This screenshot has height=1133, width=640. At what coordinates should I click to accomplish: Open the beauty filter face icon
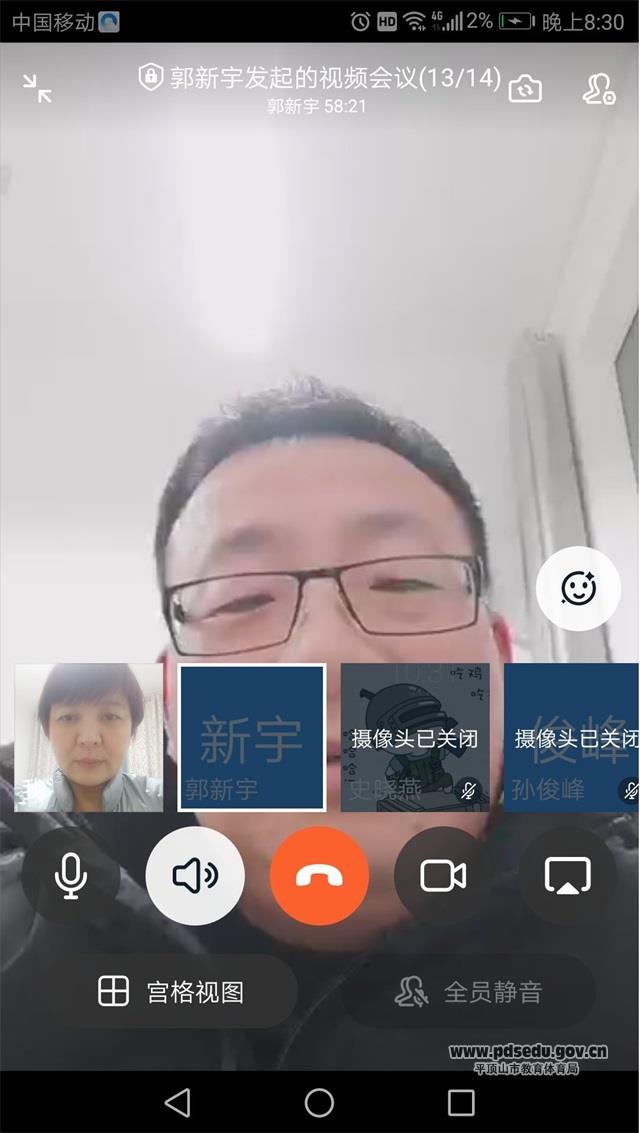[578, 589]
